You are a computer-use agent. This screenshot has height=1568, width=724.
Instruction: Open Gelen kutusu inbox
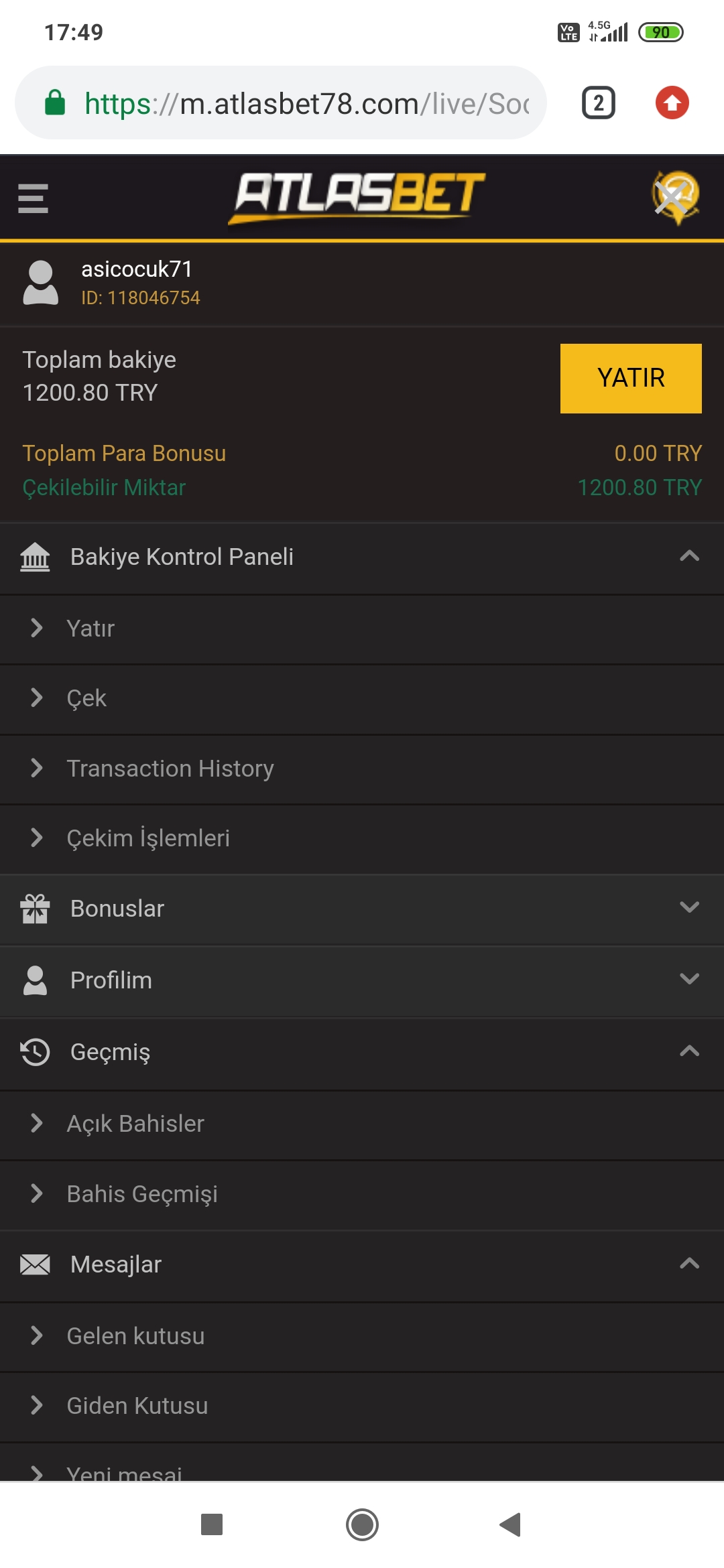point(362,1336)
